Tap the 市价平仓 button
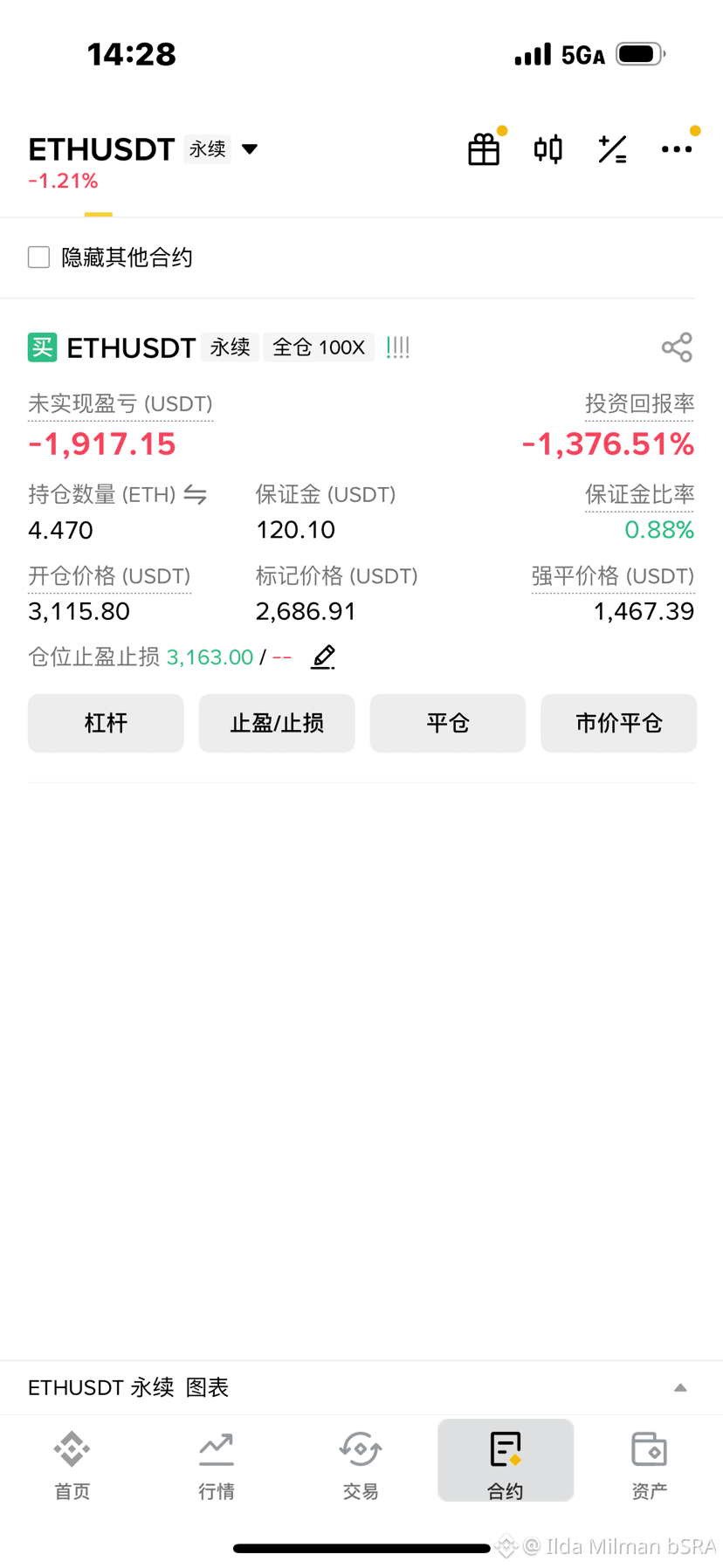Screen dimensions: 723x1568 [619, 723]
